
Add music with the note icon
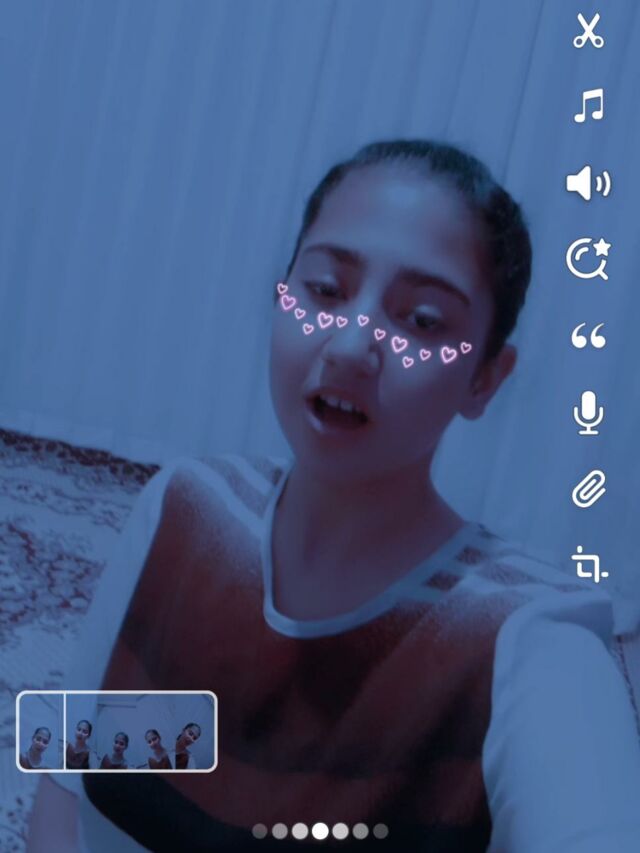(589, 105)
